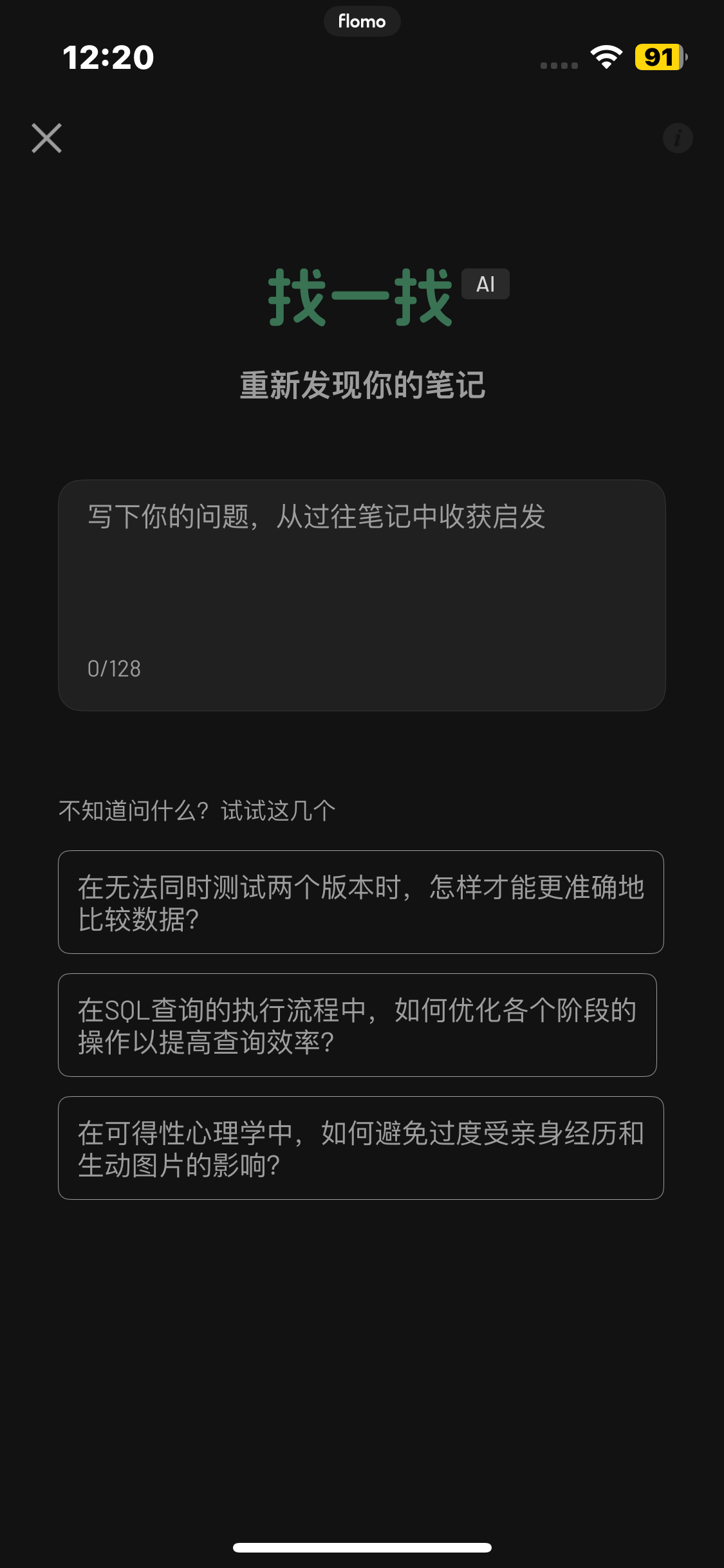This screenshot has height=1568, width=724.
Task: Select the suggestion about testing two versions
Action: (361, 902)
